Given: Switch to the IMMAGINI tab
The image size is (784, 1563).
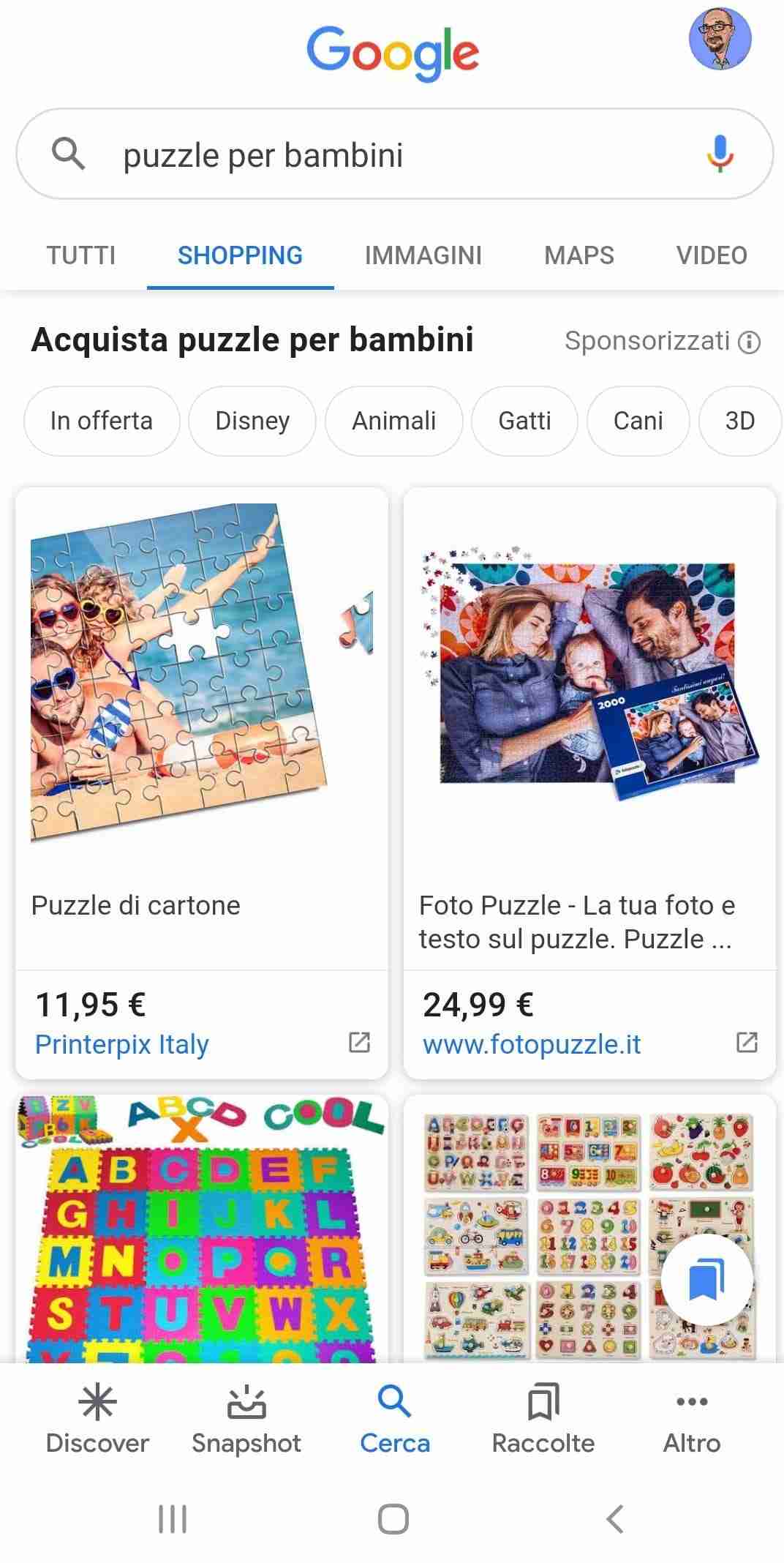Looking at the screenshot, I should tap(423, 255).
